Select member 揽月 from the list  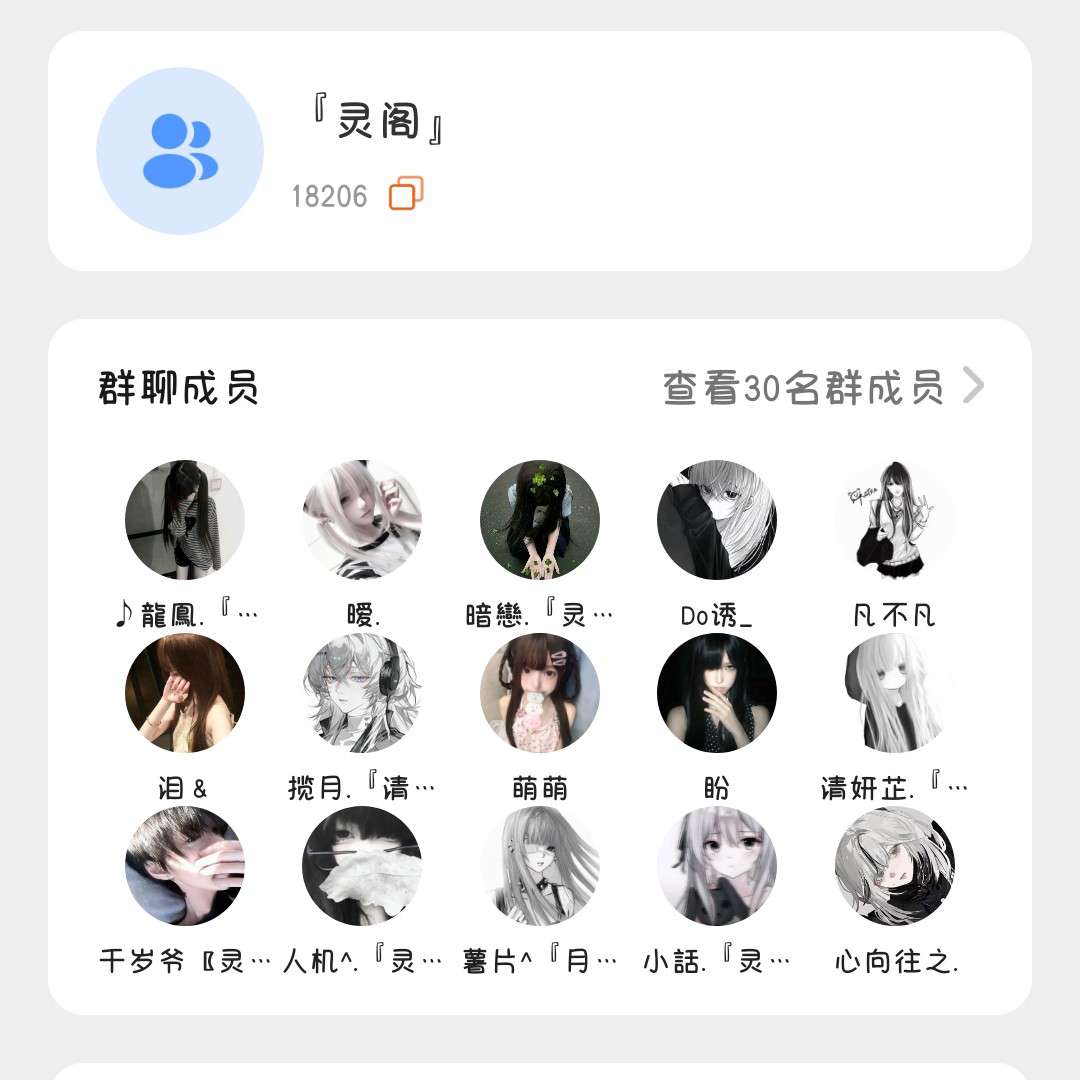(x=362, y=693)
